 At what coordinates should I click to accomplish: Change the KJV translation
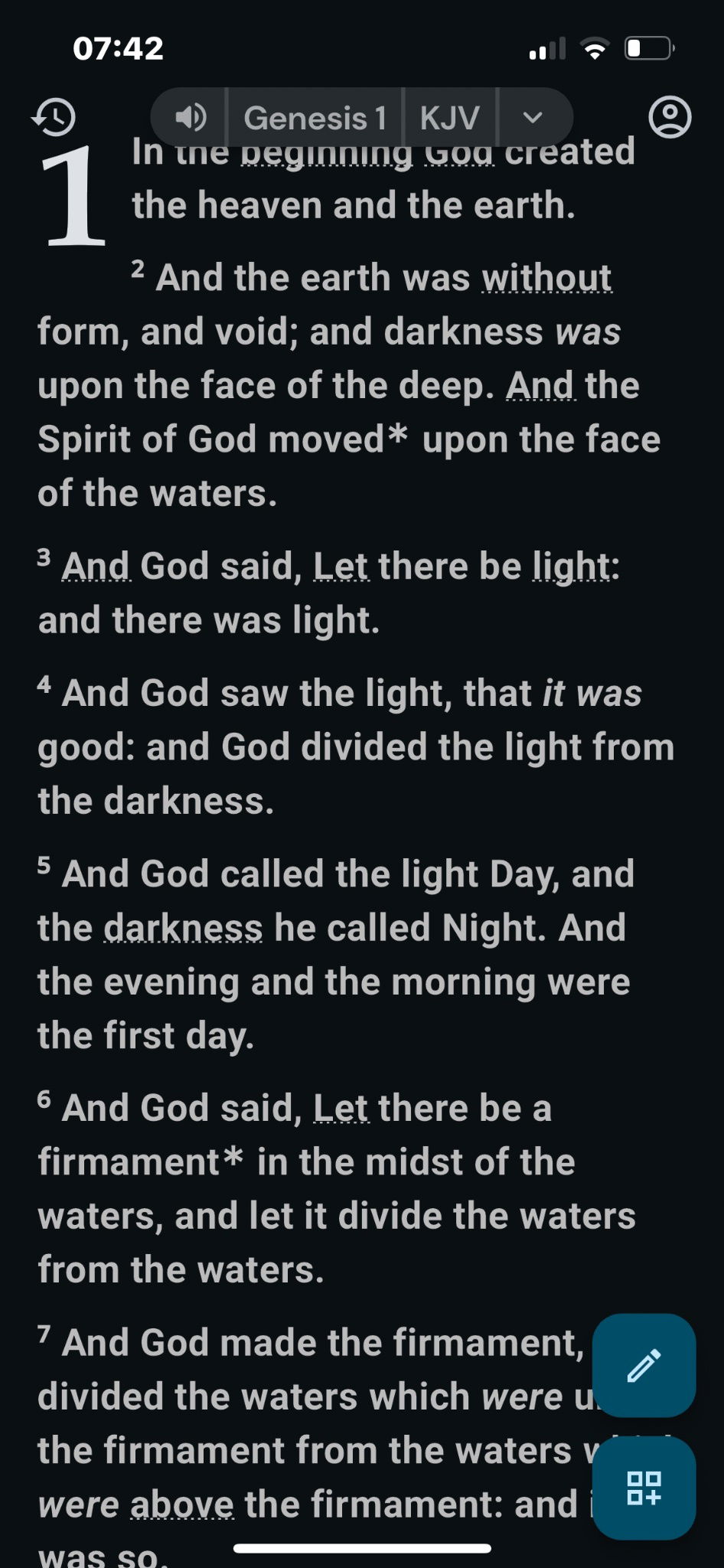(x=449, y=117)
